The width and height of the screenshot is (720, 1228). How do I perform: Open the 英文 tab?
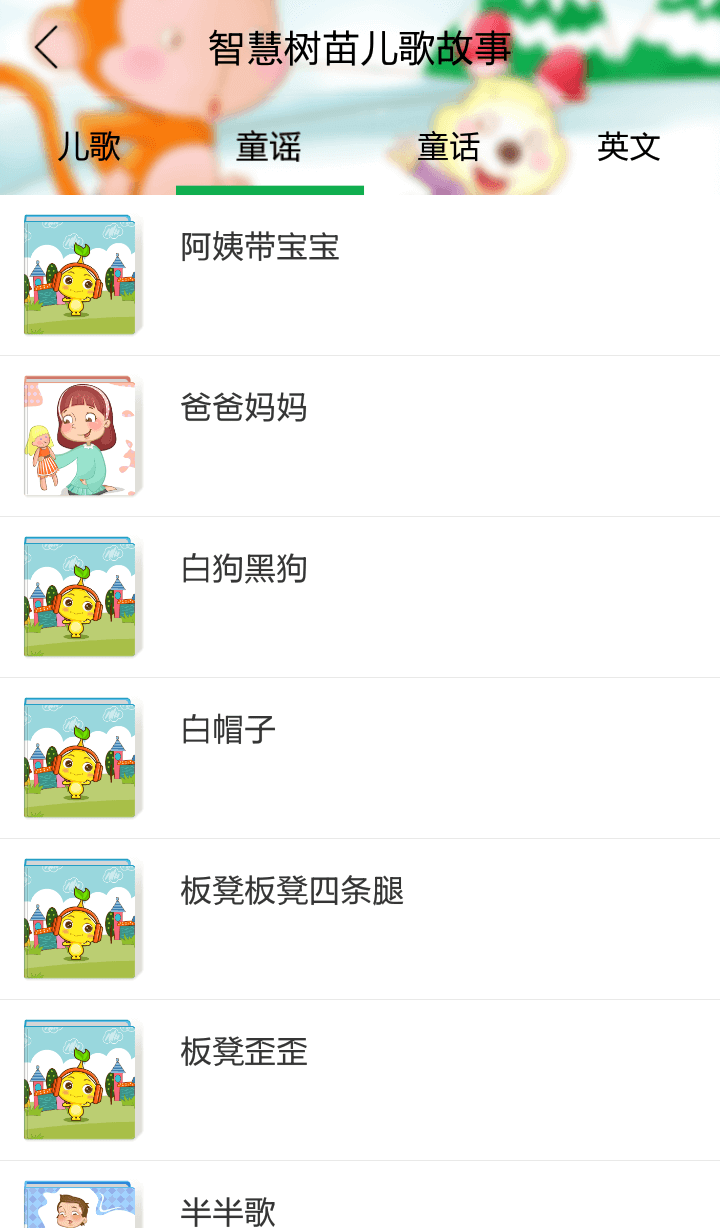coord(629,147)
